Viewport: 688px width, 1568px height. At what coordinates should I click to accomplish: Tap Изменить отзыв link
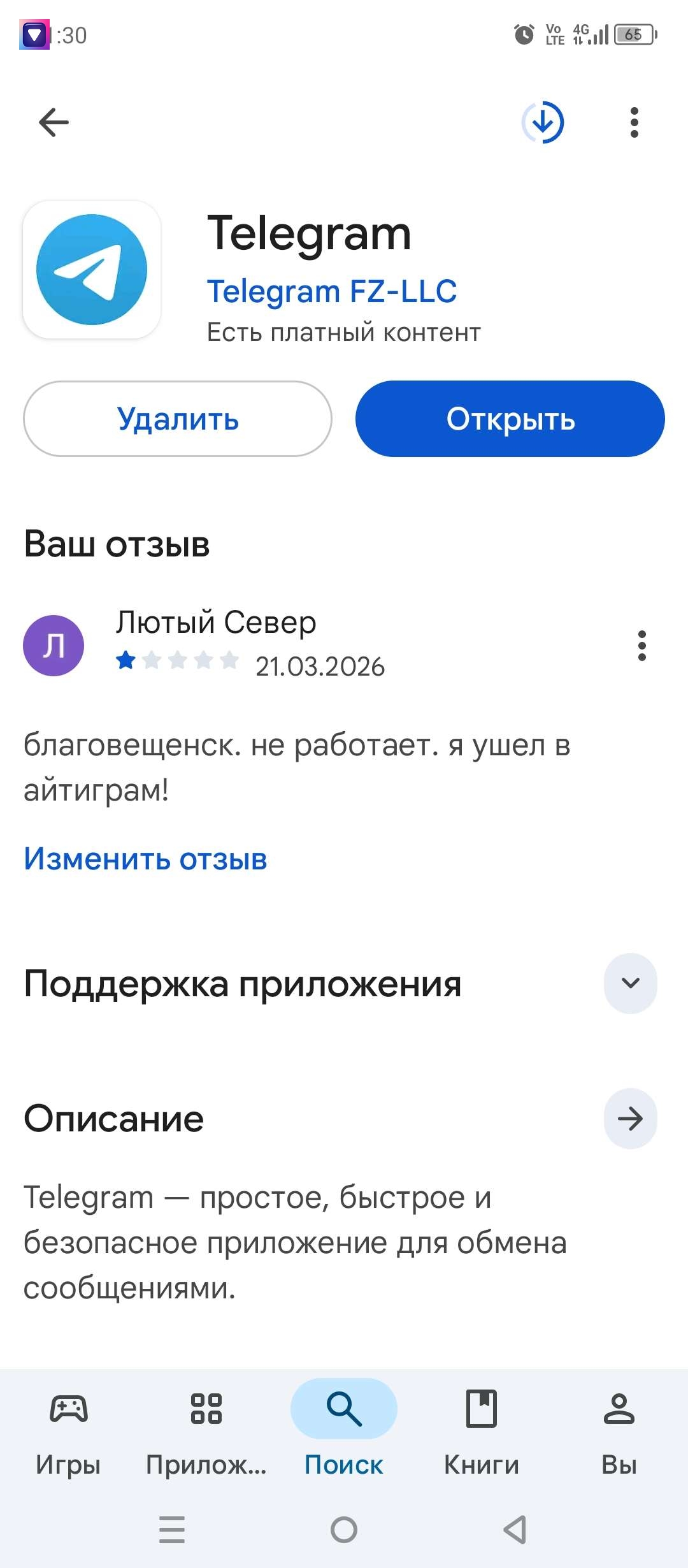[x=145, y=859]
